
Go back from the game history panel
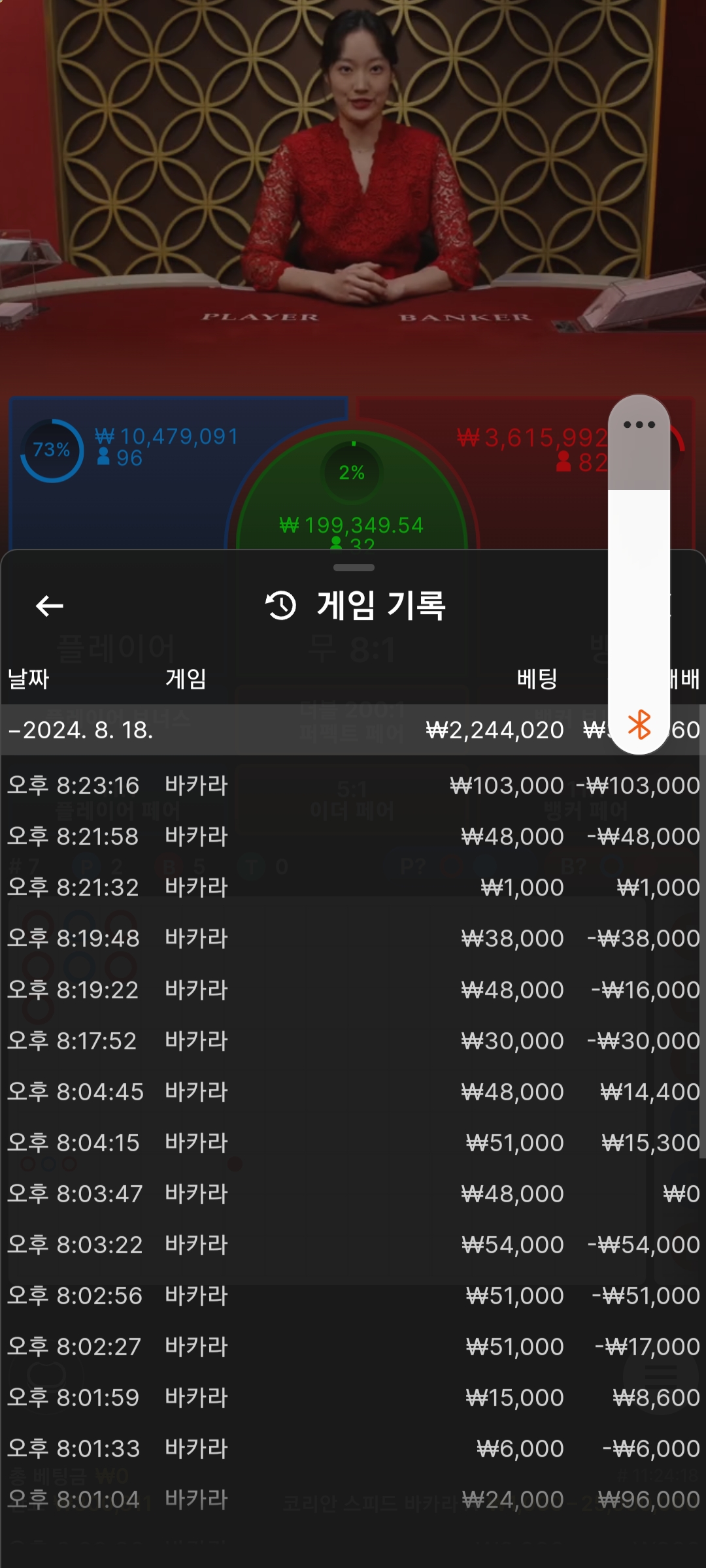[49, 606]
